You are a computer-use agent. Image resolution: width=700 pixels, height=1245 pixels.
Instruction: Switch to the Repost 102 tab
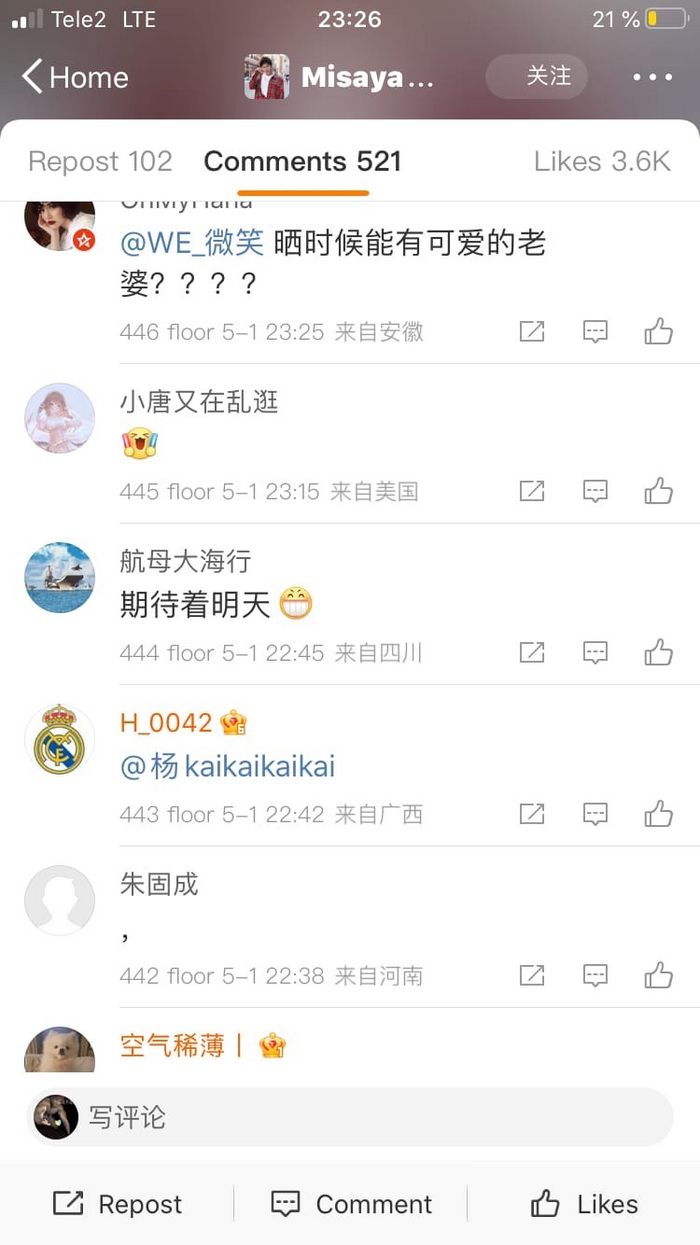tap(100, 162)
